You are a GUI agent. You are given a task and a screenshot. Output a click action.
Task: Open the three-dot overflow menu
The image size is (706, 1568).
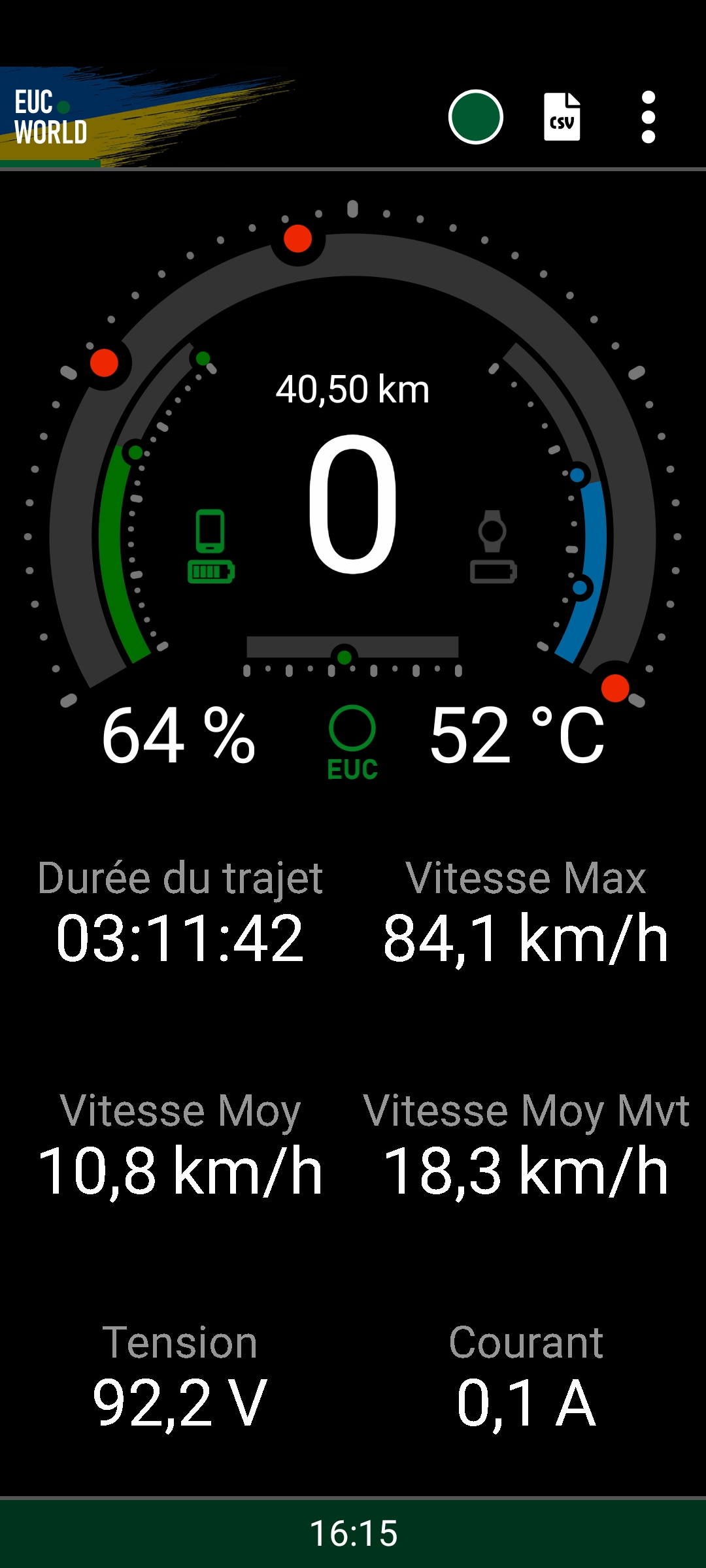(x=648, y=117)
